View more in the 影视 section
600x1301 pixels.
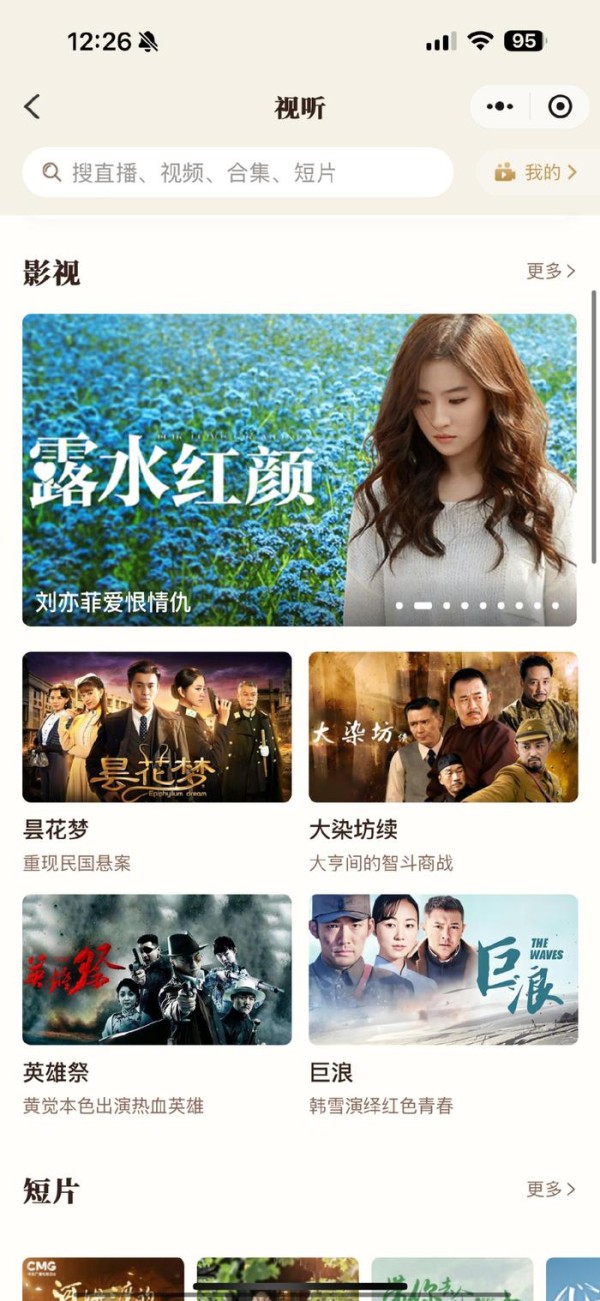click(551, 271)
